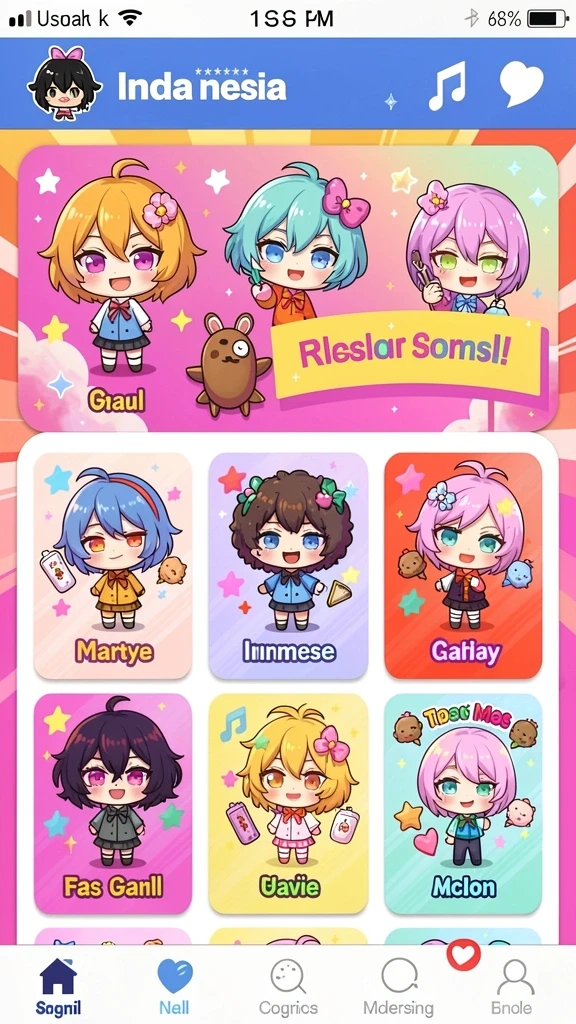Open the Martye character card
The image size is (576, 1024).
pos(113,566)
